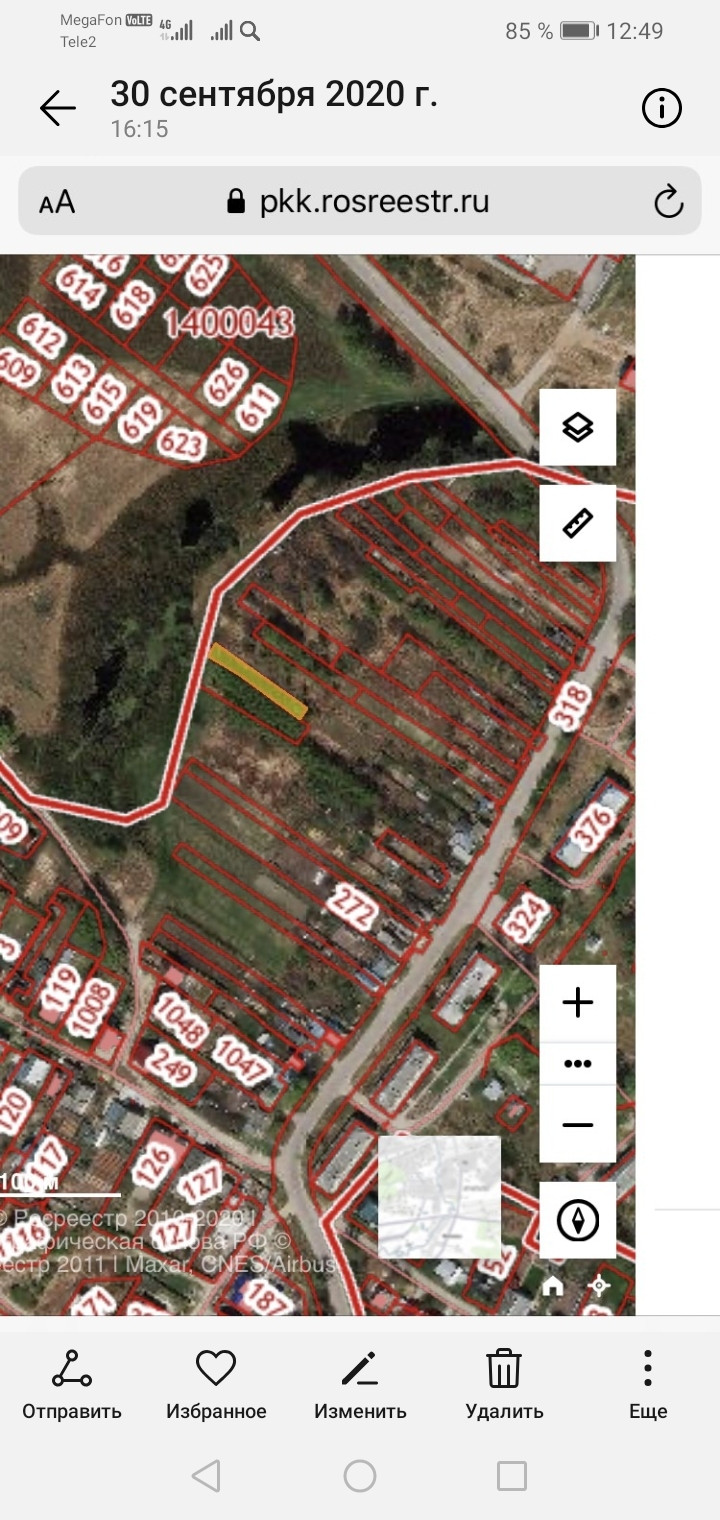Open the image details info icon
The image size is (720, 1520).
[x=662, y=108]
